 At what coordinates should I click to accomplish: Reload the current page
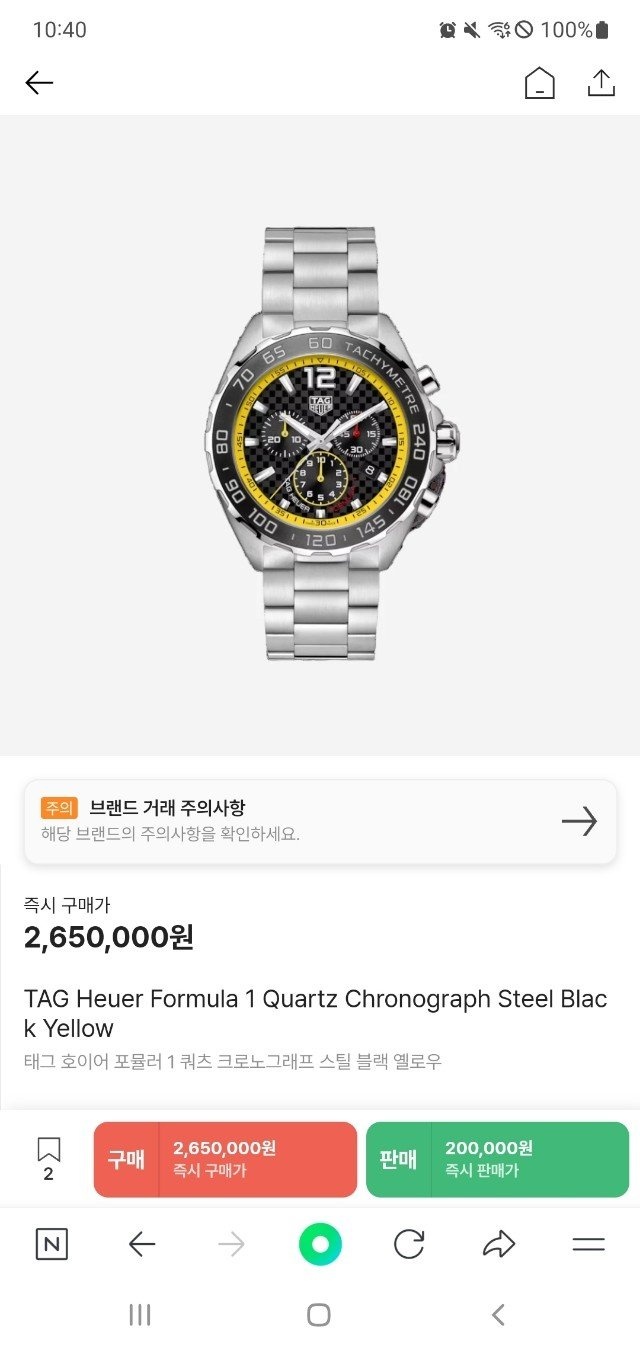click(x=409, y=1244)
